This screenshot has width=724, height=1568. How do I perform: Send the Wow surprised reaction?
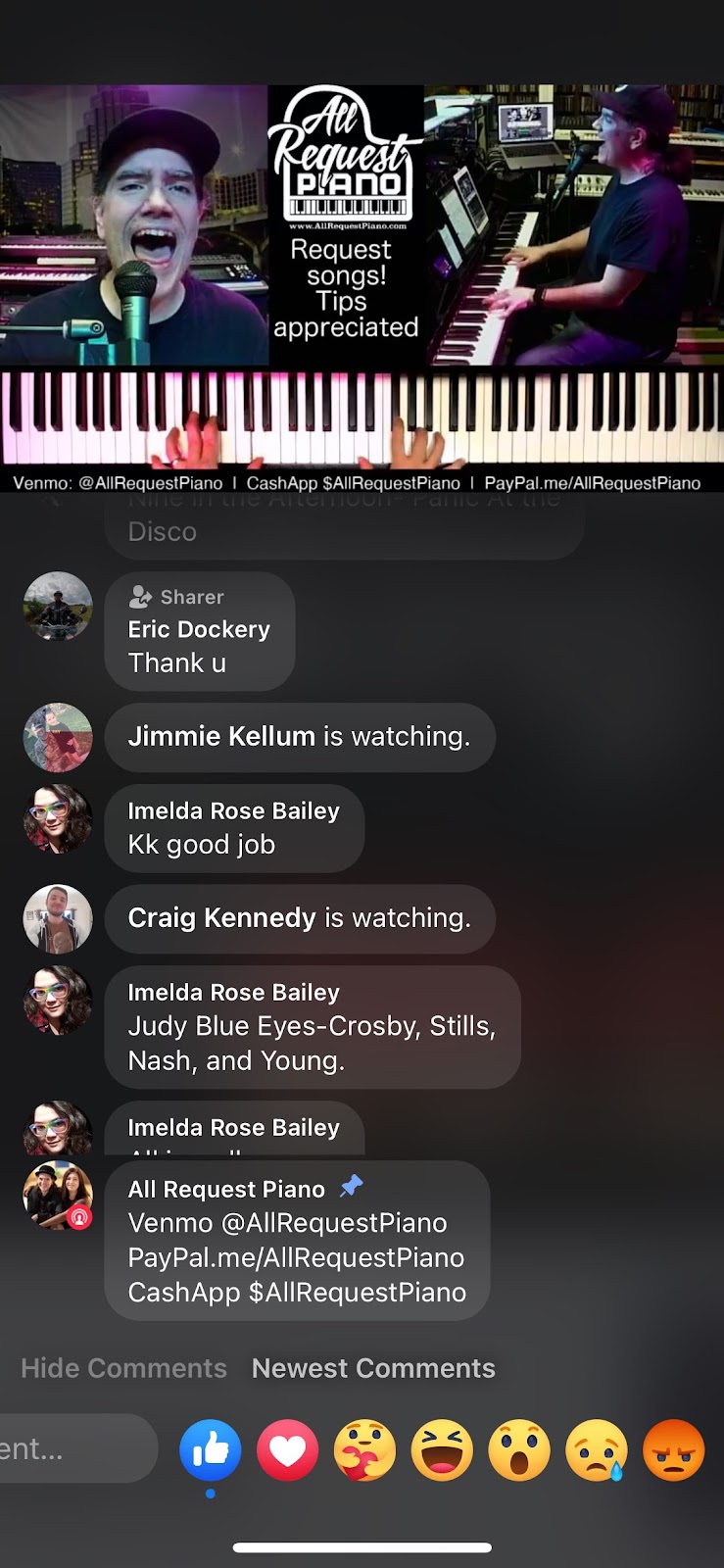click(x=519, y=1449)
